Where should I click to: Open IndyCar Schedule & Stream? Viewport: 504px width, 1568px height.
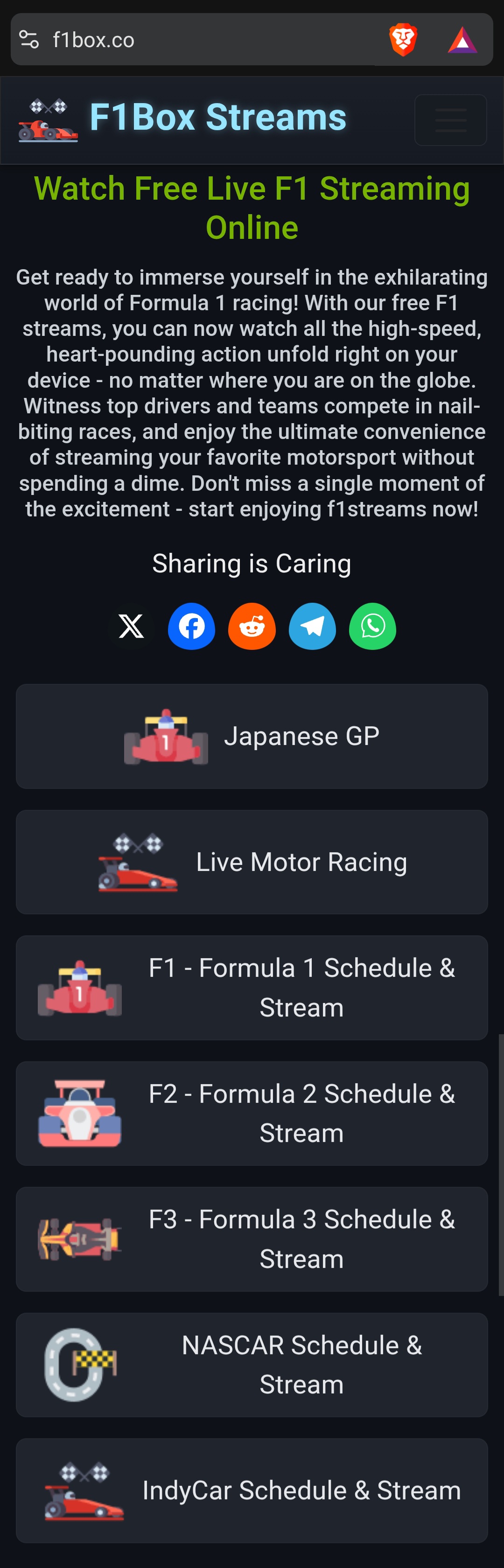[252, 1490]
